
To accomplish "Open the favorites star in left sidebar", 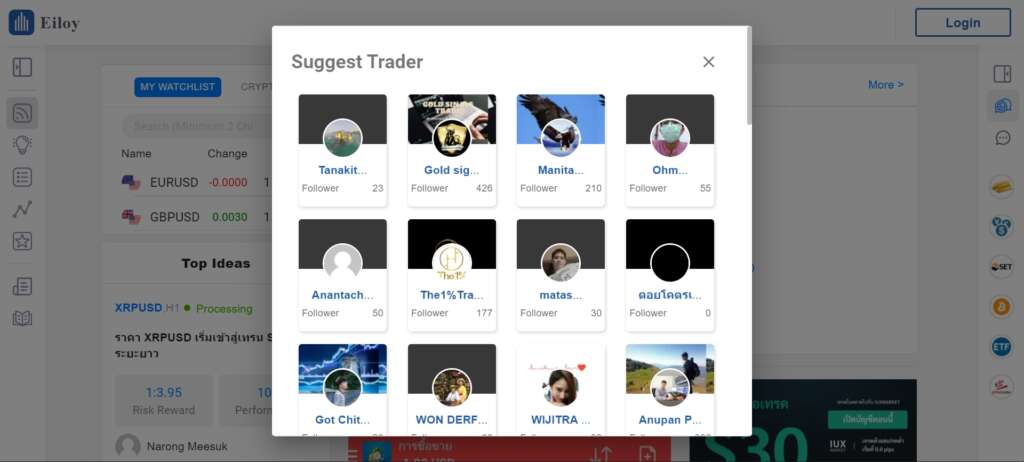I will (22, 241).
